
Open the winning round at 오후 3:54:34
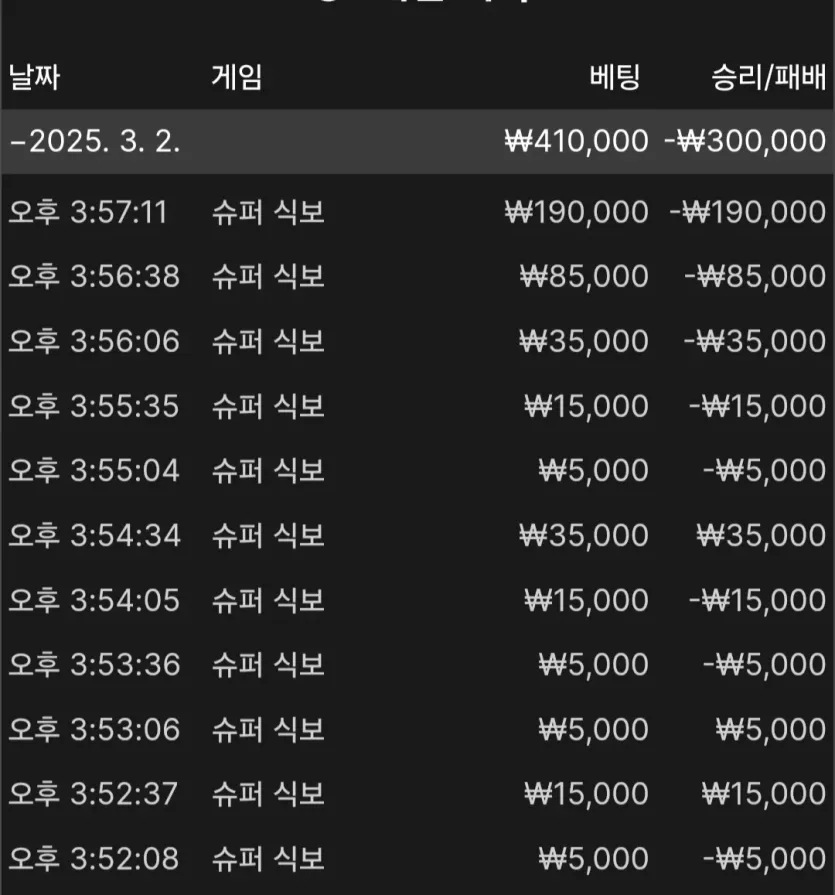click(417, 535)
